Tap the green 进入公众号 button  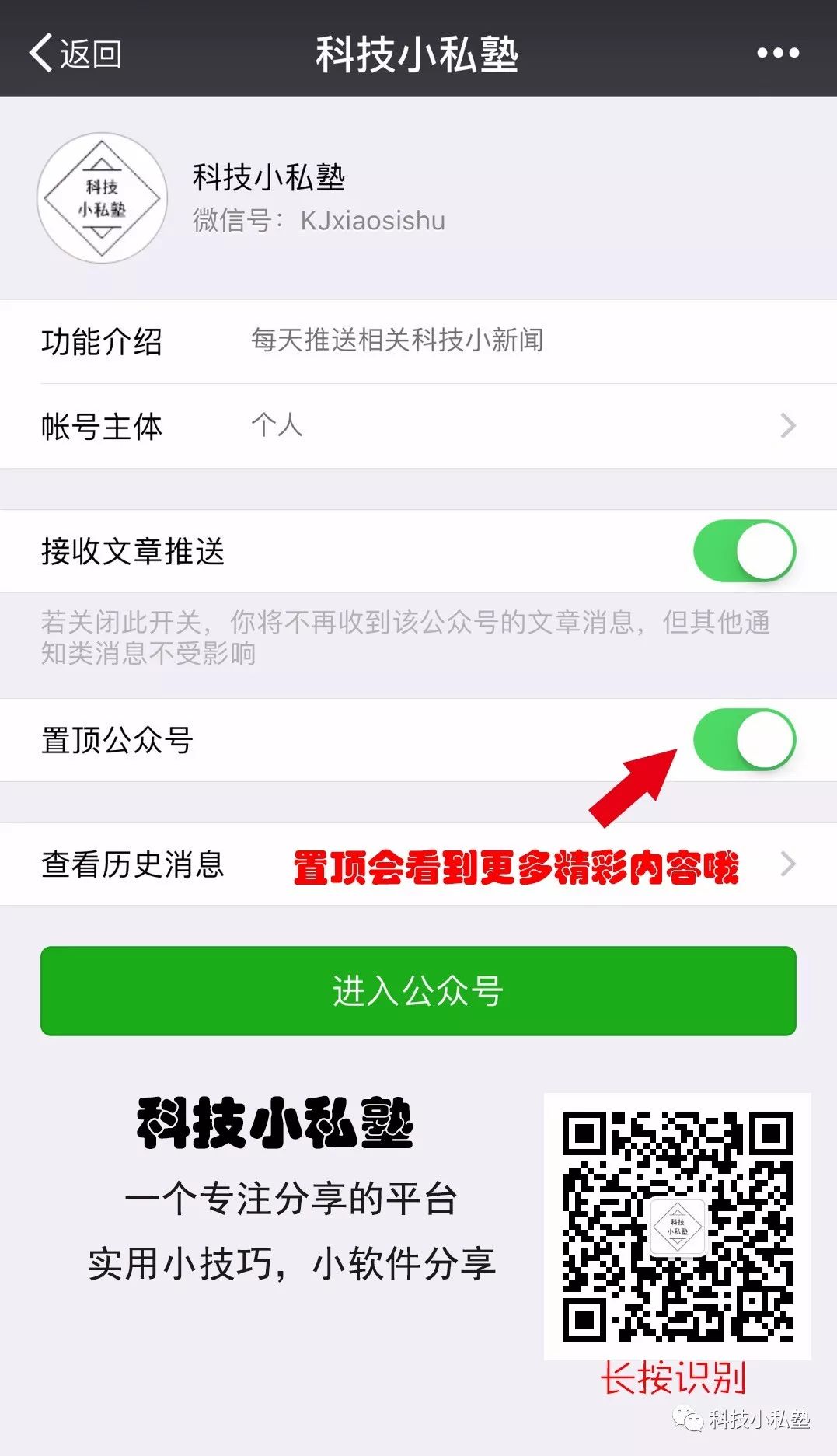point(418,990)
